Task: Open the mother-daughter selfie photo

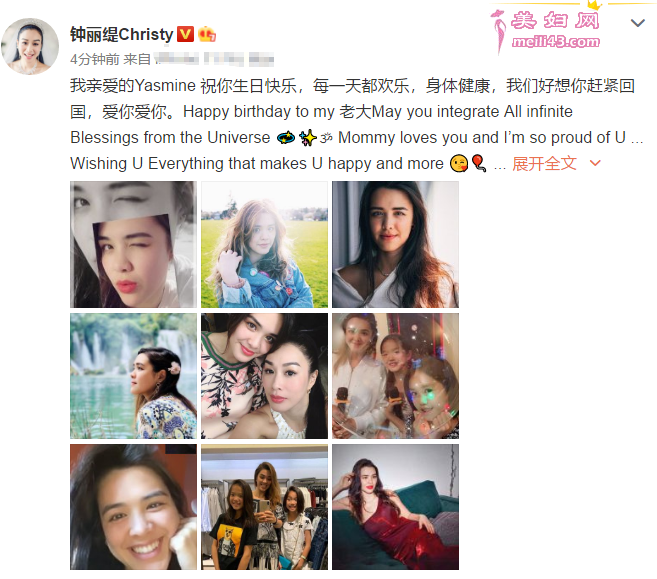Action: pyautogui.click(x=264, y=375)
